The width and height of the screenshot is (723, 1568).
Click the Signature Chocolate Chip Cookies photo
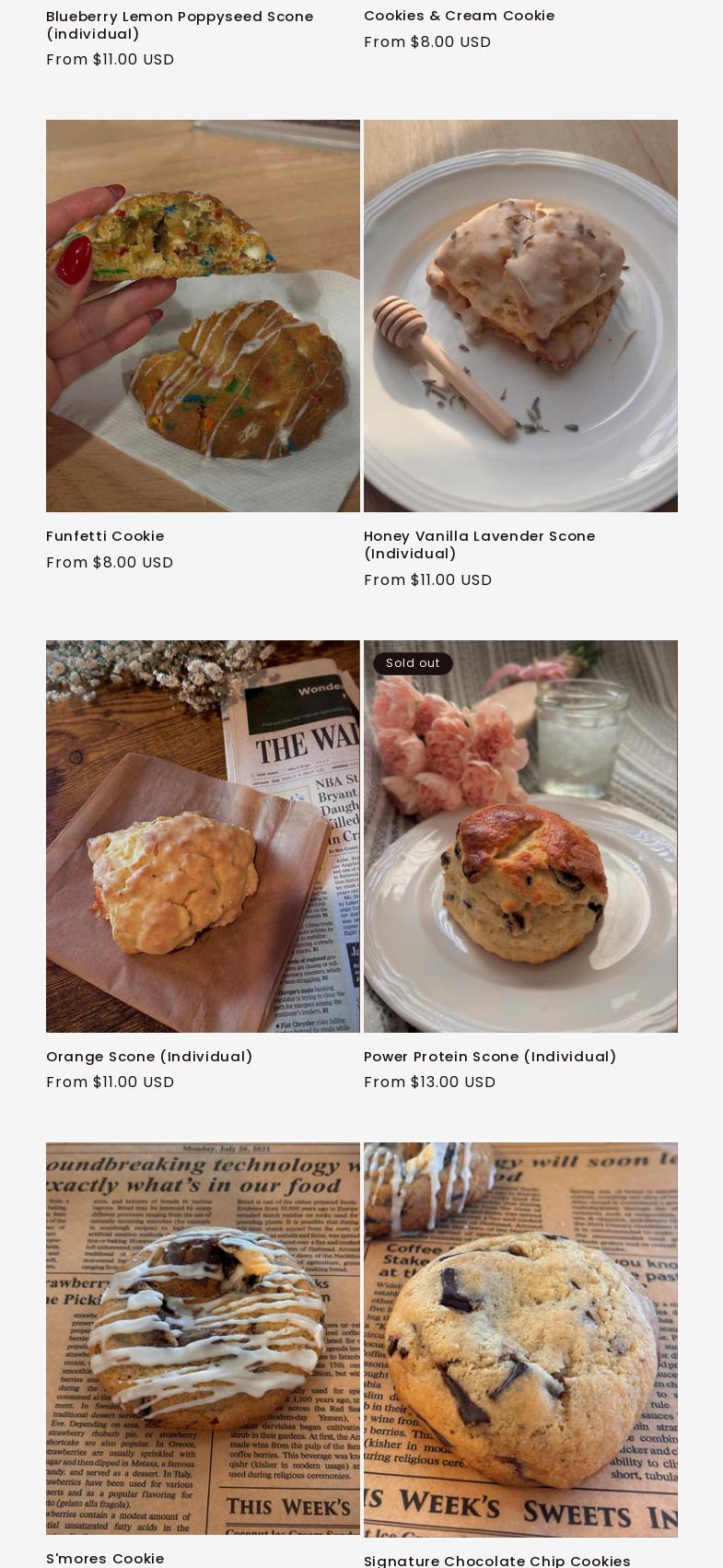click(x=520, y=1339)
